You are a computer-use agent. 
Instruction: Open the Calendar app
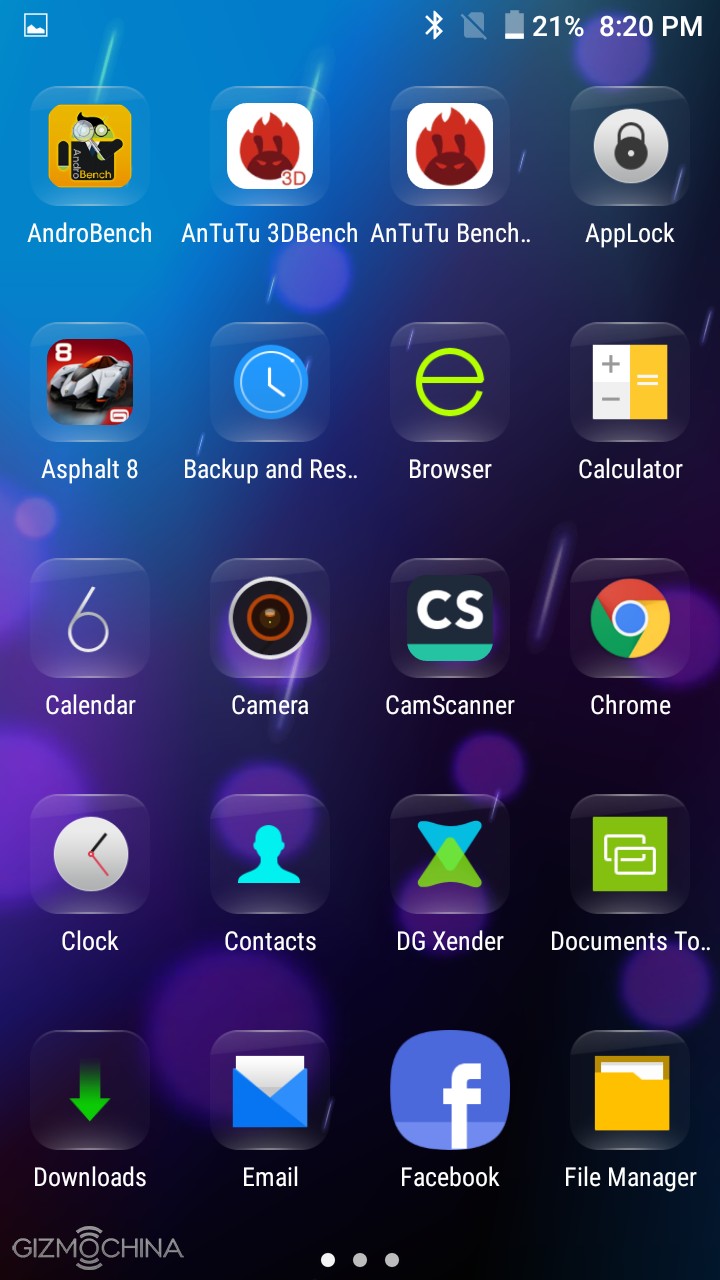point(90,618)
